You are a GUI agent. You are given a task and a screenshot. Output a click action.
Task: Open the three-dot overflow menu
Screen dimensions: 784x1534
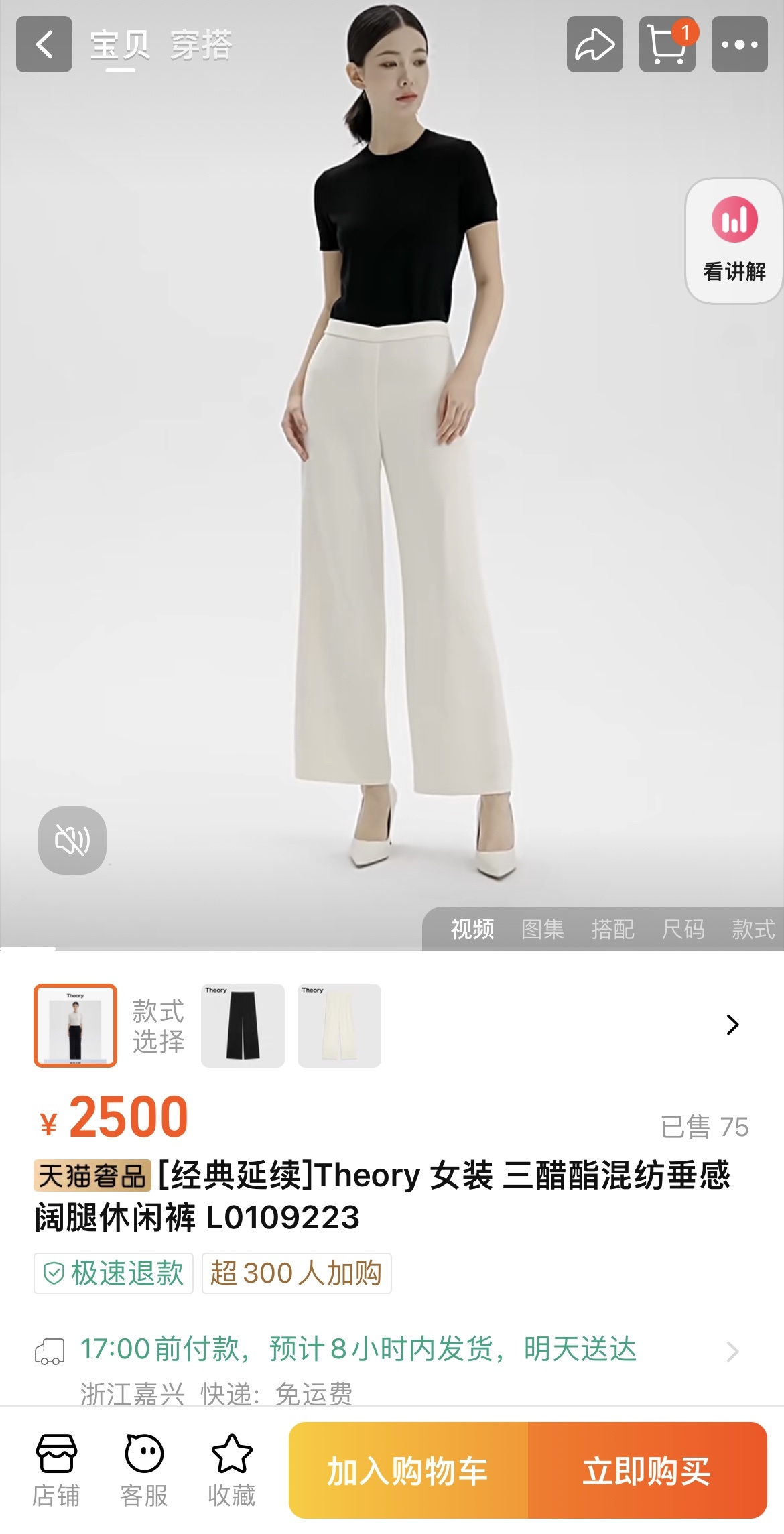tap(739, 45)
